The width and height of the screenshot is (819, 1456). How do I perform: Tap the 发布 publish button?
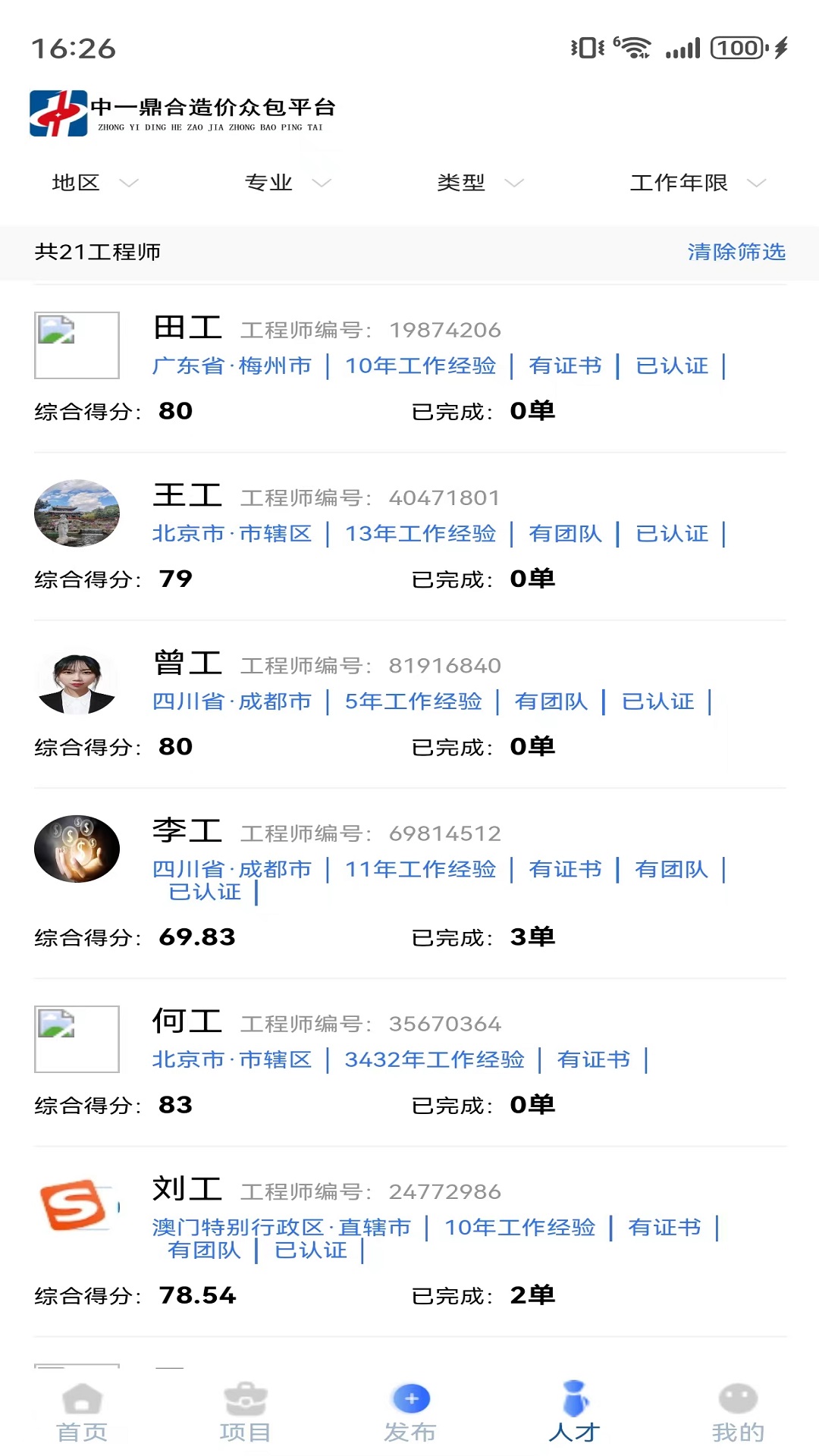[x=410, y=1414]
